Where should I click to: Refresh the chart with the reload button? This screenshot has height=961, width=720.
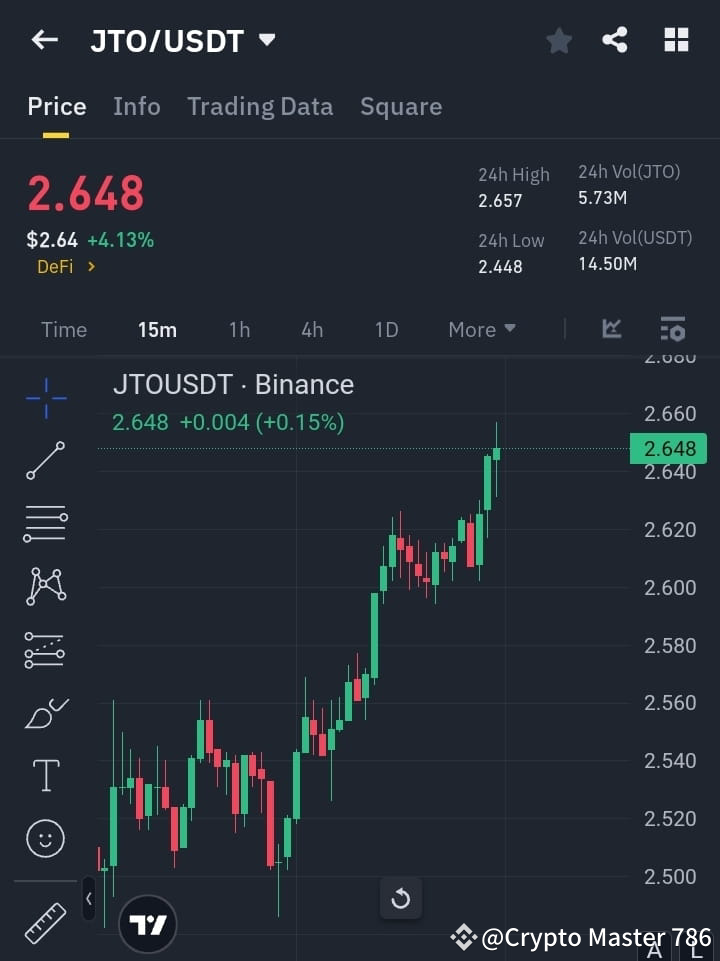tap(401, 899)
